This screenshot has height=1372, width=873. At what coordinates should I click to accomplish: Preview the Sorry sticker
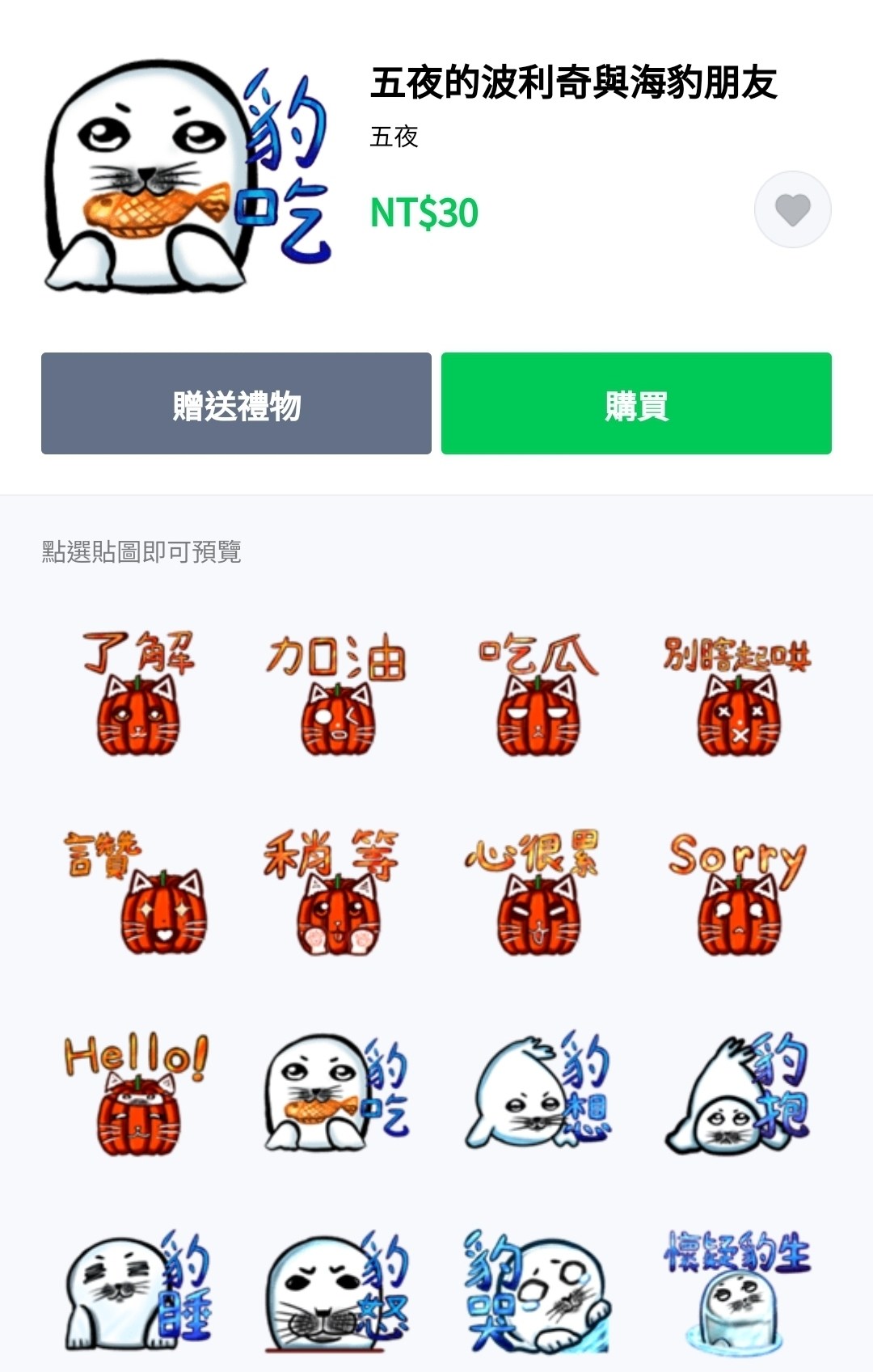tap(740, 897)
